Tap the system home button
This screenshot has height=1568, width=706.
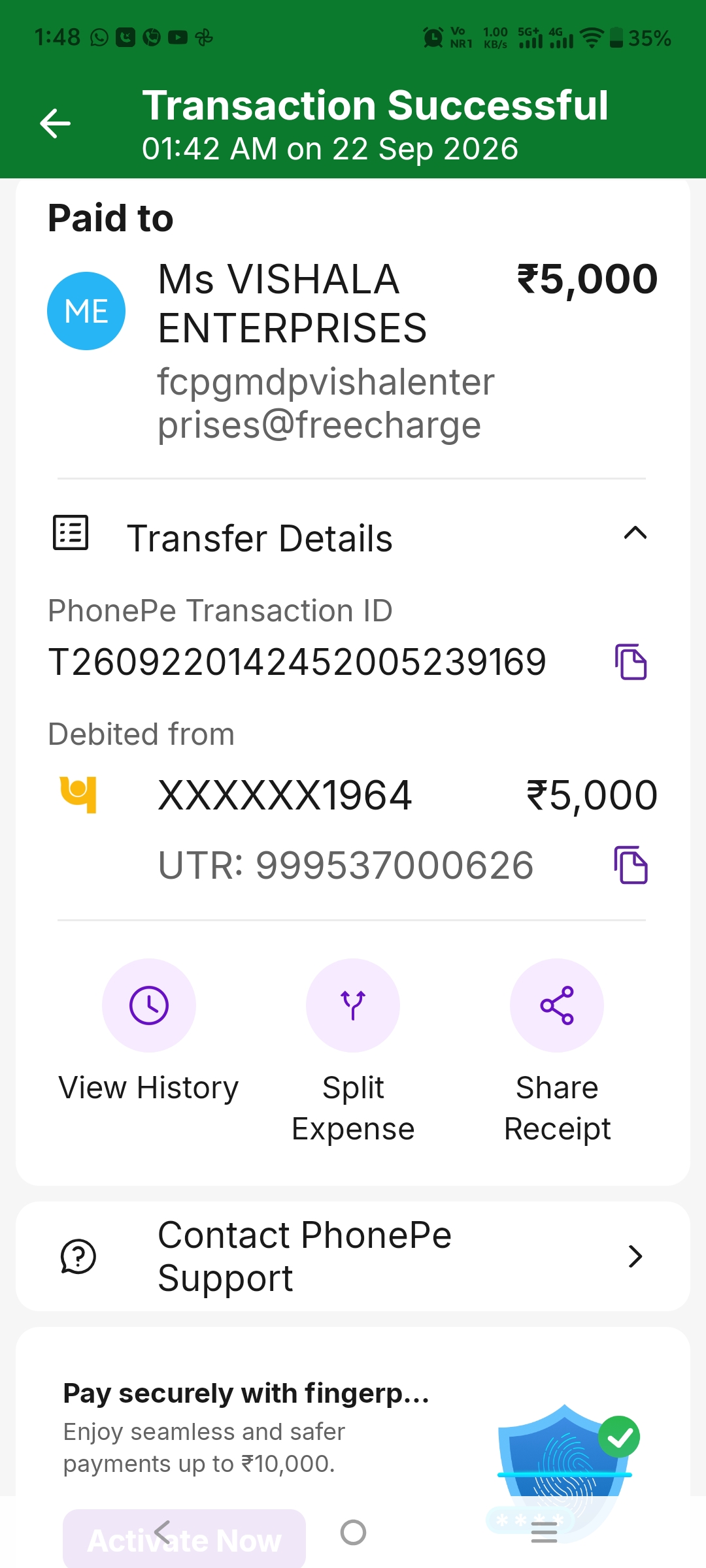coord(353,1532)
